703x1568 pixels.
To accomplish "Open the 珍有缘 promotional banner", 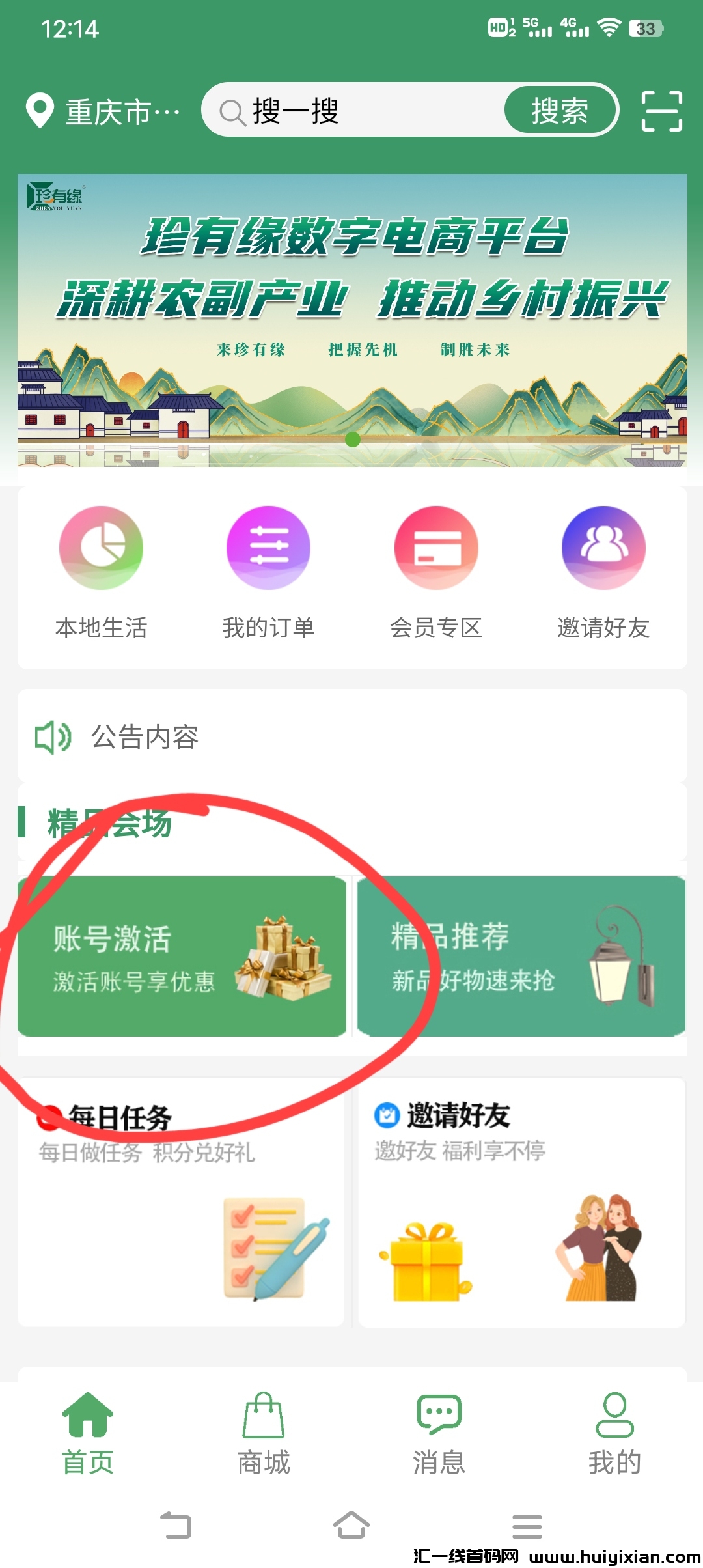I will click(352, 320).
